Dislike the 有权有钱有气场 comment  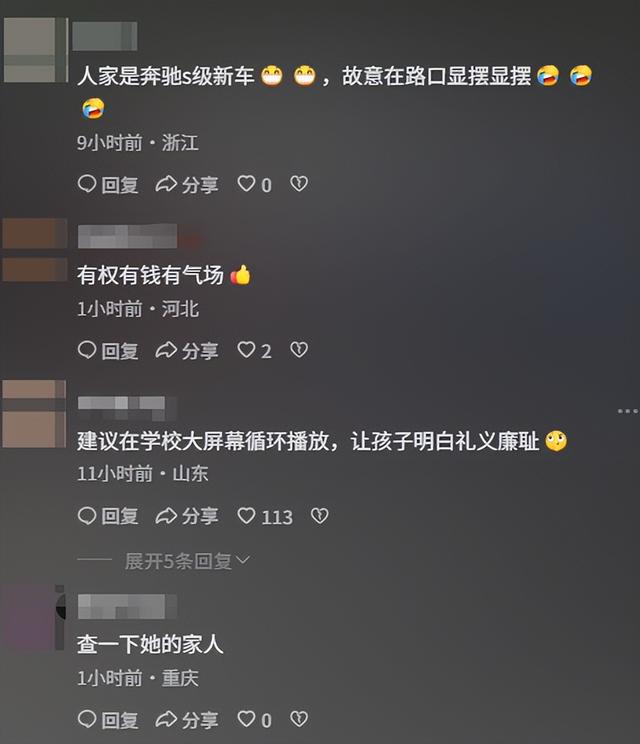coord(298,350)
